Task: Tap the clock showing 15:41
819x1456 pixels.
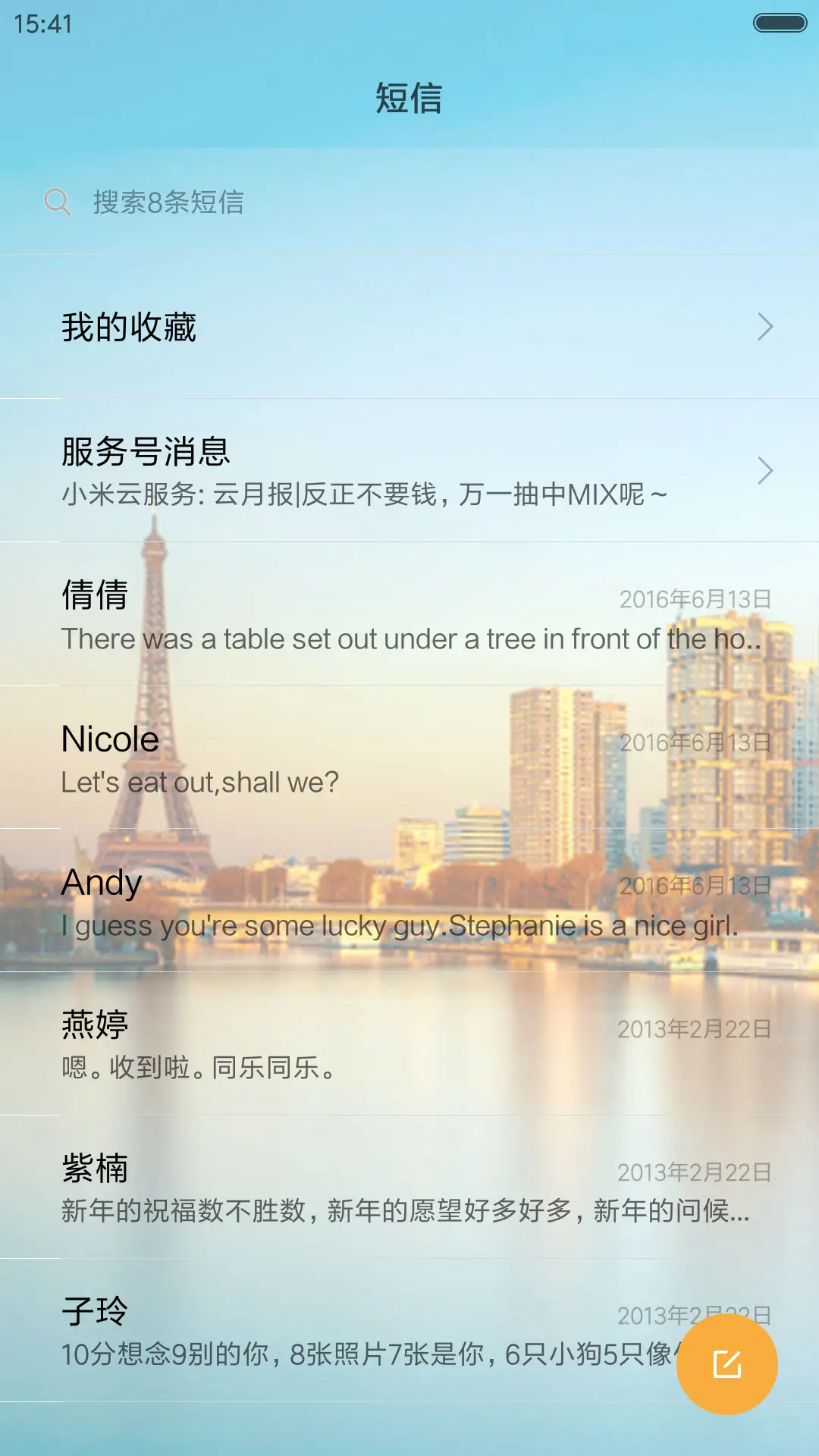Action: 43,23
